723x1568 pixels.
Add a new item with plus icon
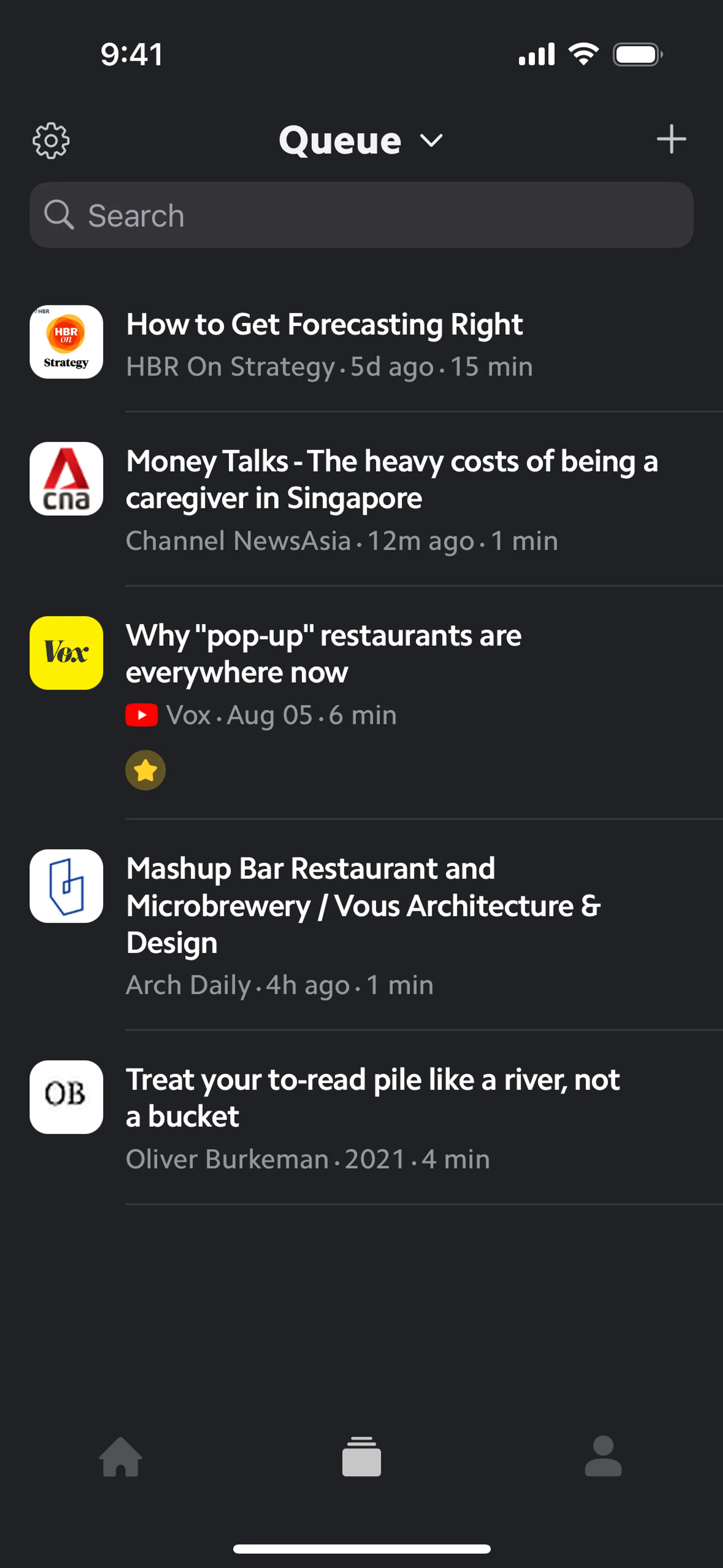pyautogui.click(x=671, y=139)
